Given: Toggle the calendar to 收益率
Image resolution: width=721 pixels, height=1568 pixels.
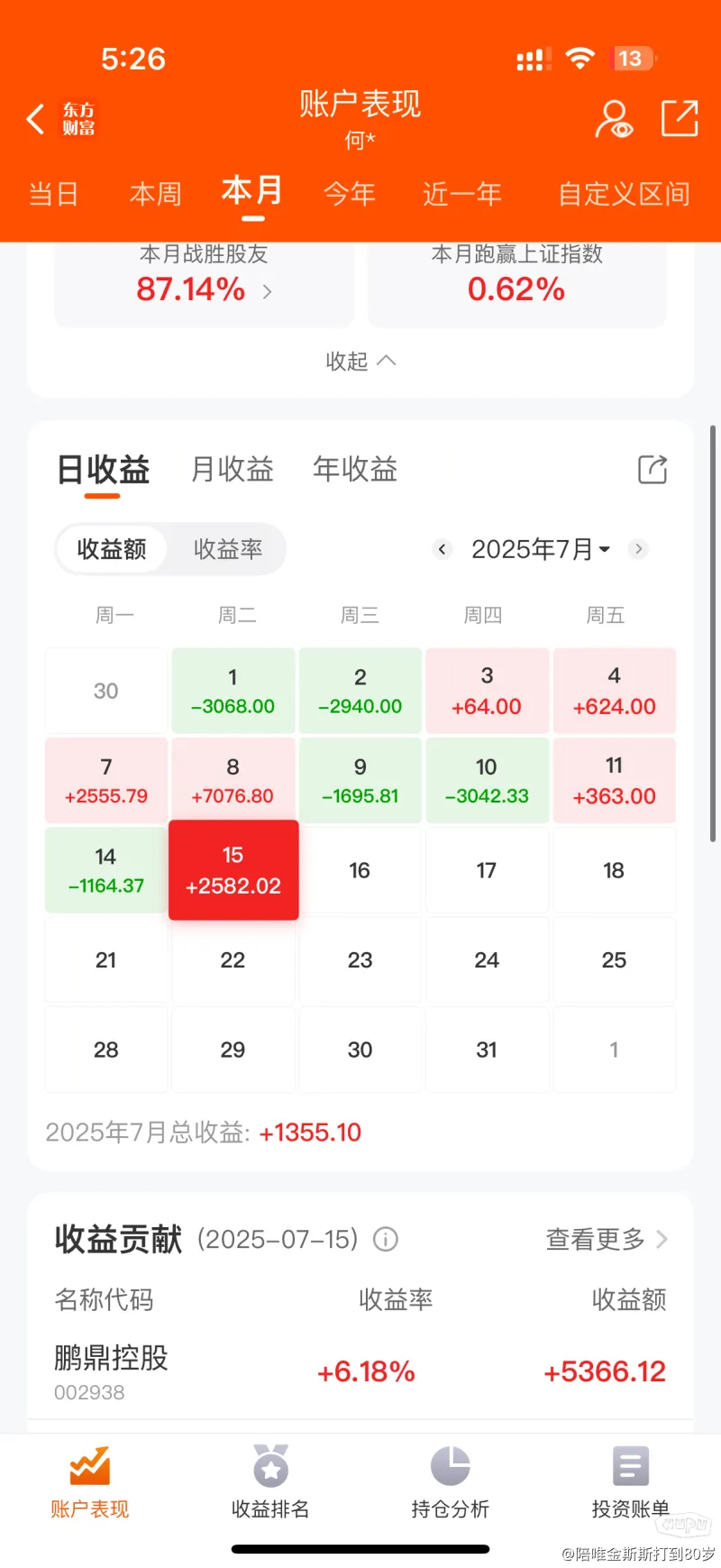Looking at the screenshot, I should point(228,549).
